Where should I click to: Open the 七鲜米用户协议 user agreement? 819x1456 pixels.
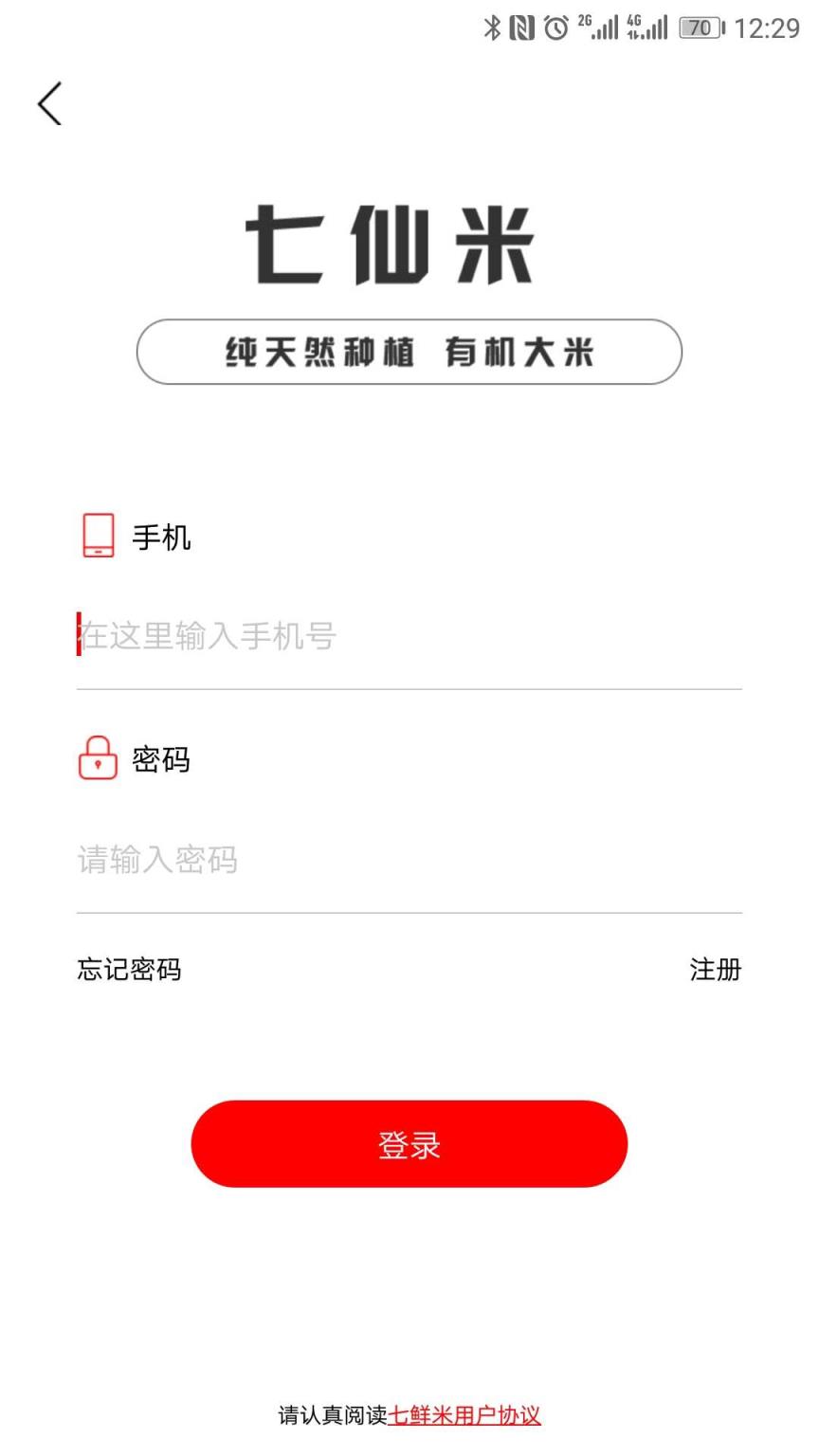[466, 1415]
